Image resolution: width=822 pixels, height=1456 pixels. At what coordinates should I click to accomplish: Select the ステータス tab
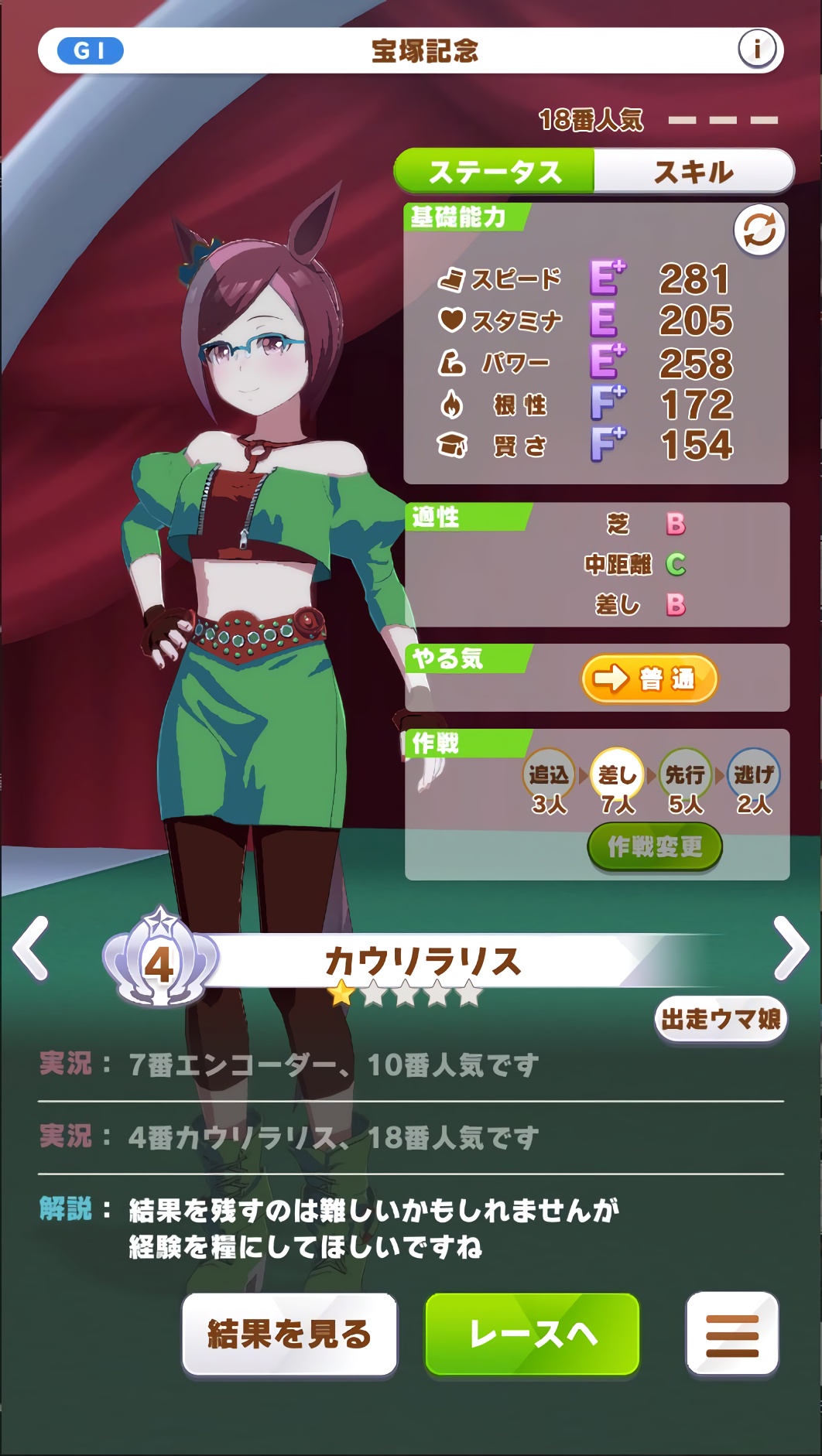tap(495, 171)
